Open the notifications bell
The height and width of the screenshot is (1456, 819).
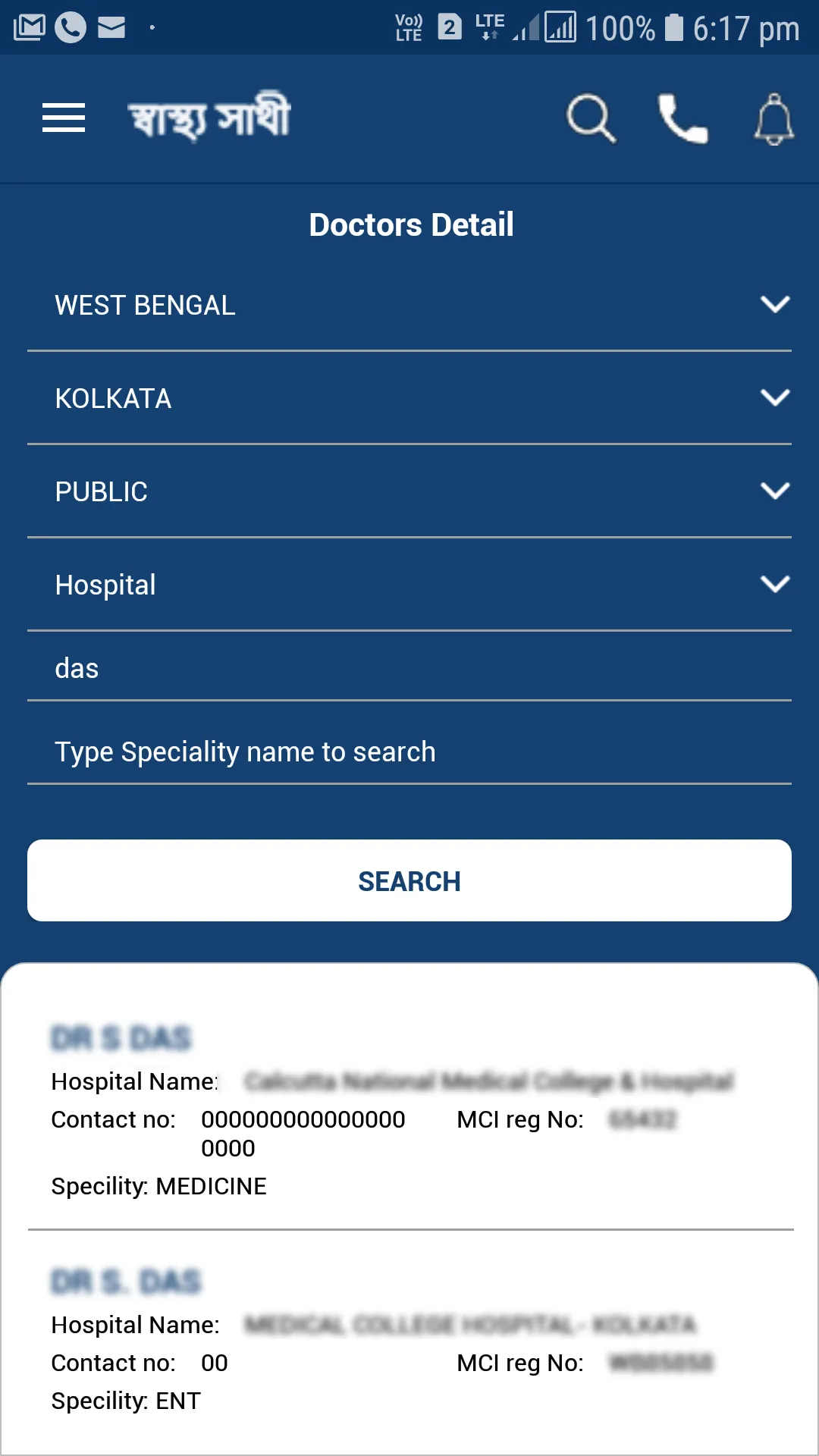[x=773, y=119]
